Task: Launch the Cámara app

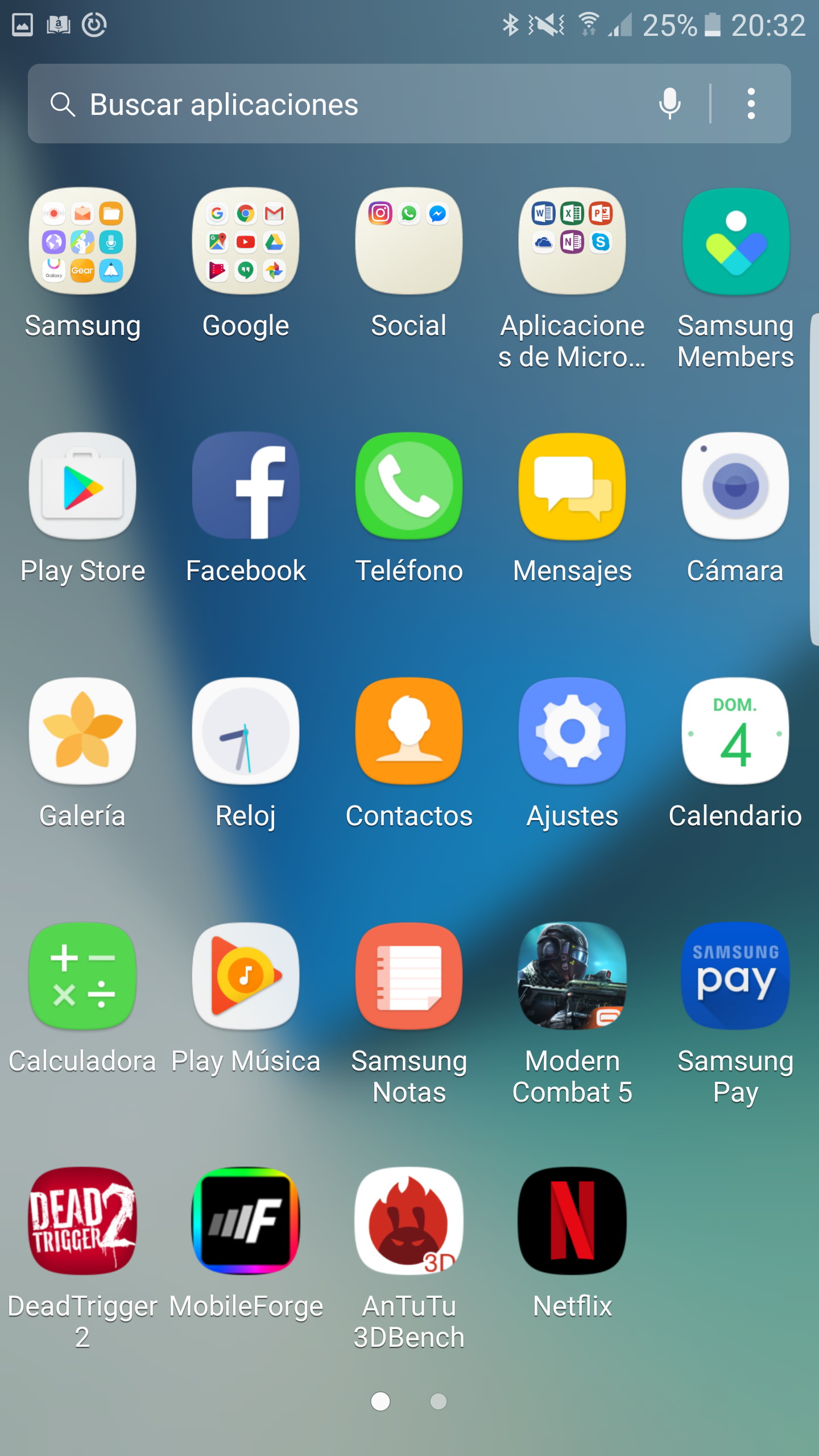Action: tap(735, 486)
